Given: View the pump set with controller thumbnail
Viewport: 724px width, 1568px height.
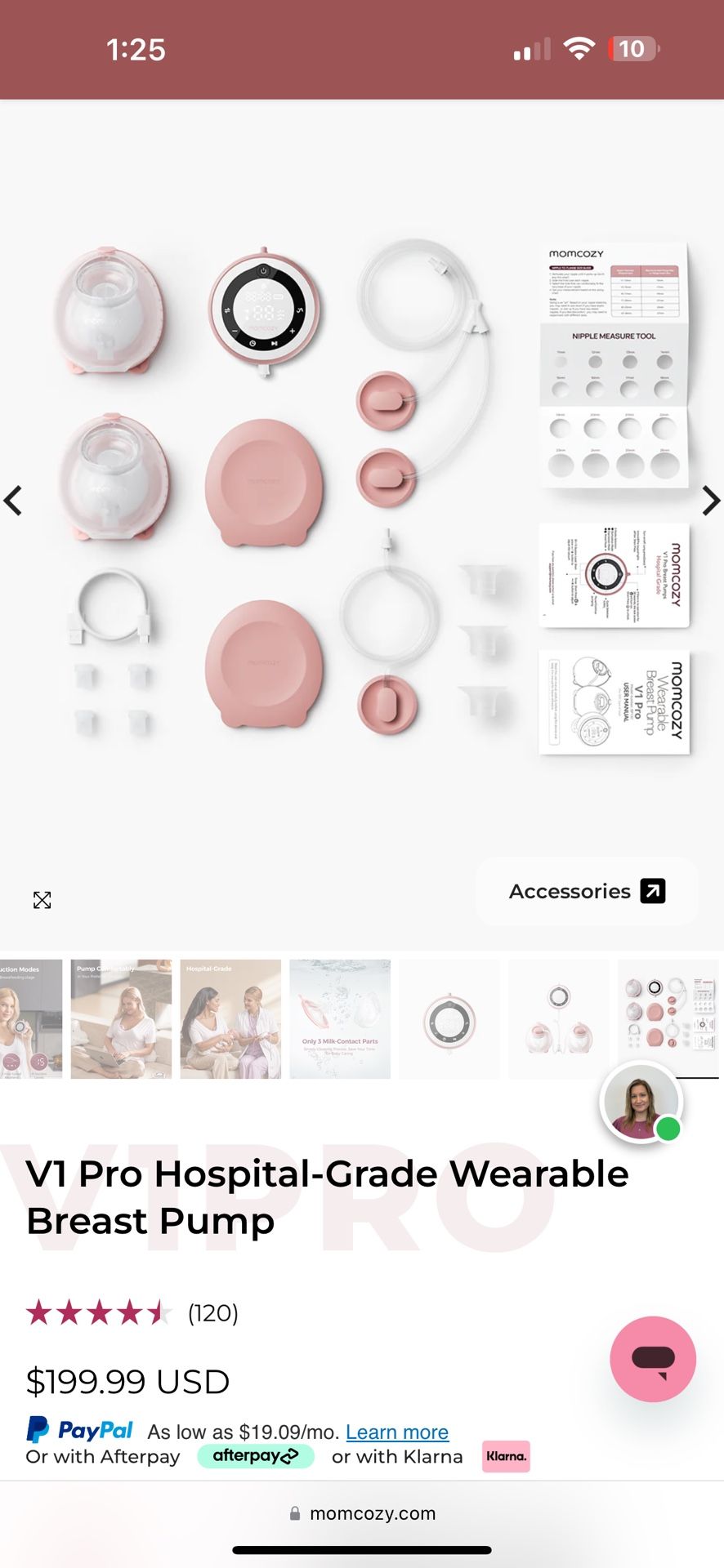Looking at the screenshot, I should click(559, 1018).
